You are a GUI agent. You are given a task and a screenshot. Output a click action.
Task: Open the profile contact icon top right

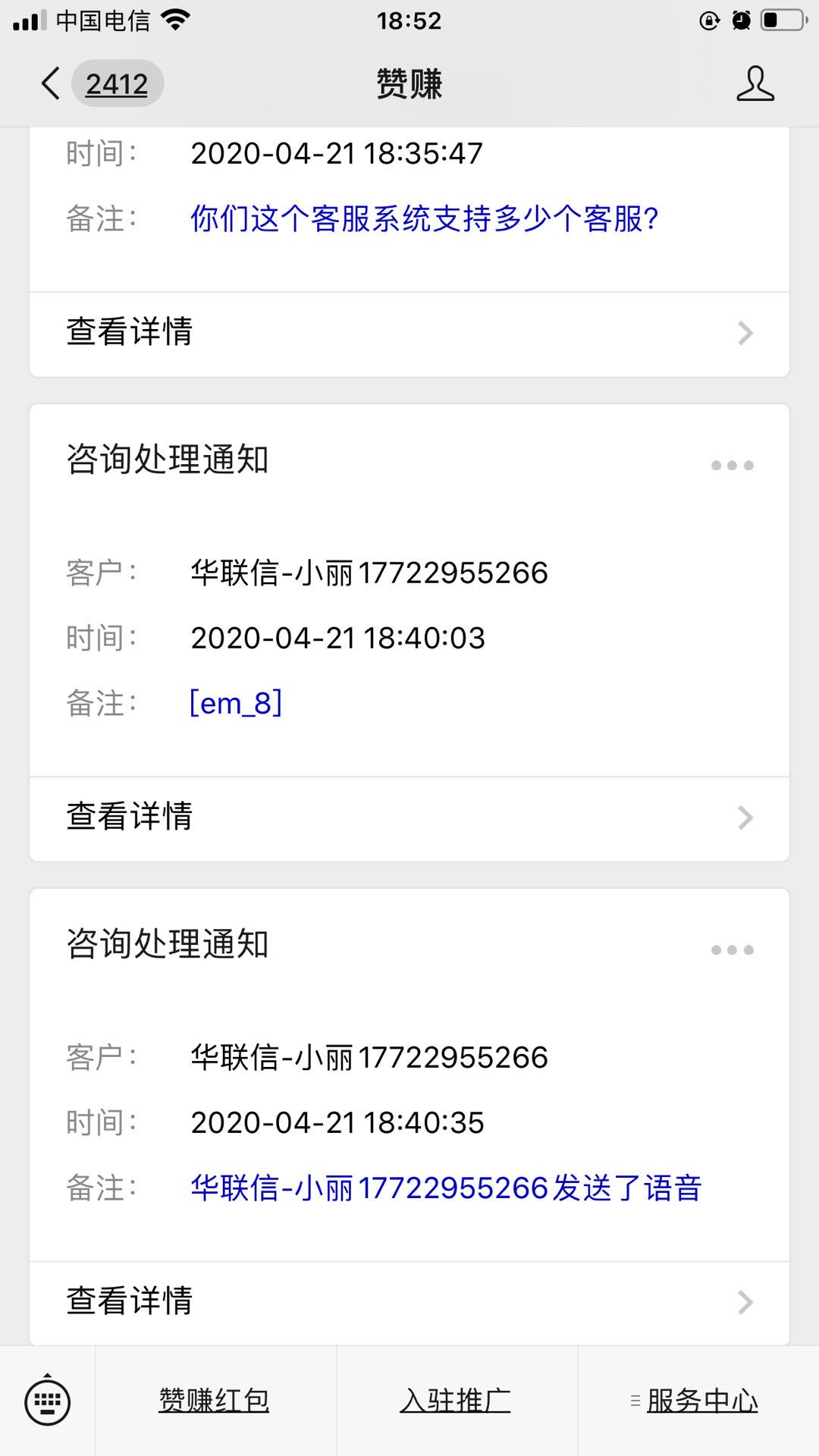(x=755, y=83)
